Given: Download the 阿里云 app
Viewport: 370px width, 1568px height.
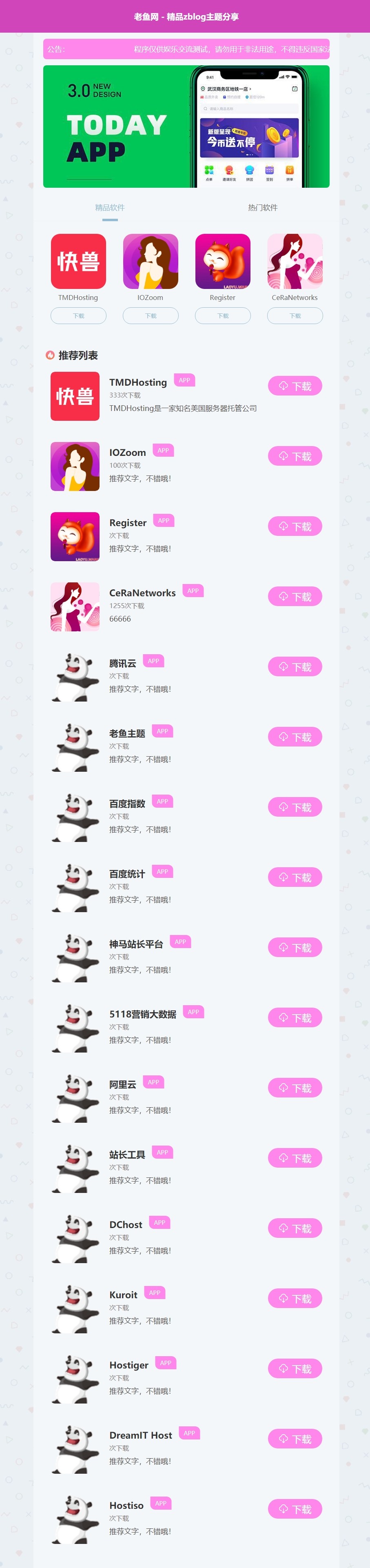Looking at the screenshot, I should pyautogui.click(x=295, y=1088).
